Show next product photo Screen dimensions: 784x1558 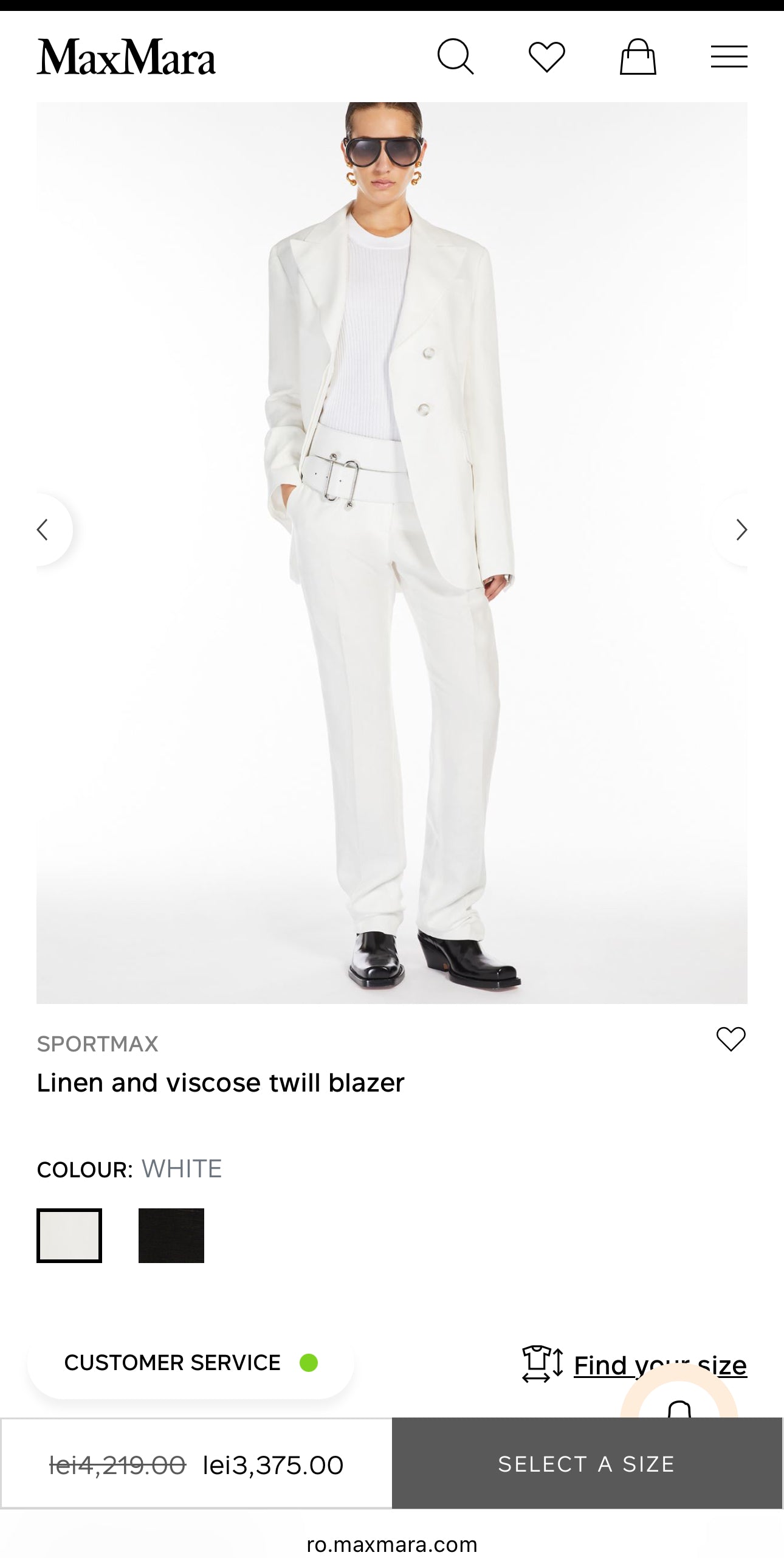[x=740, y=530]
